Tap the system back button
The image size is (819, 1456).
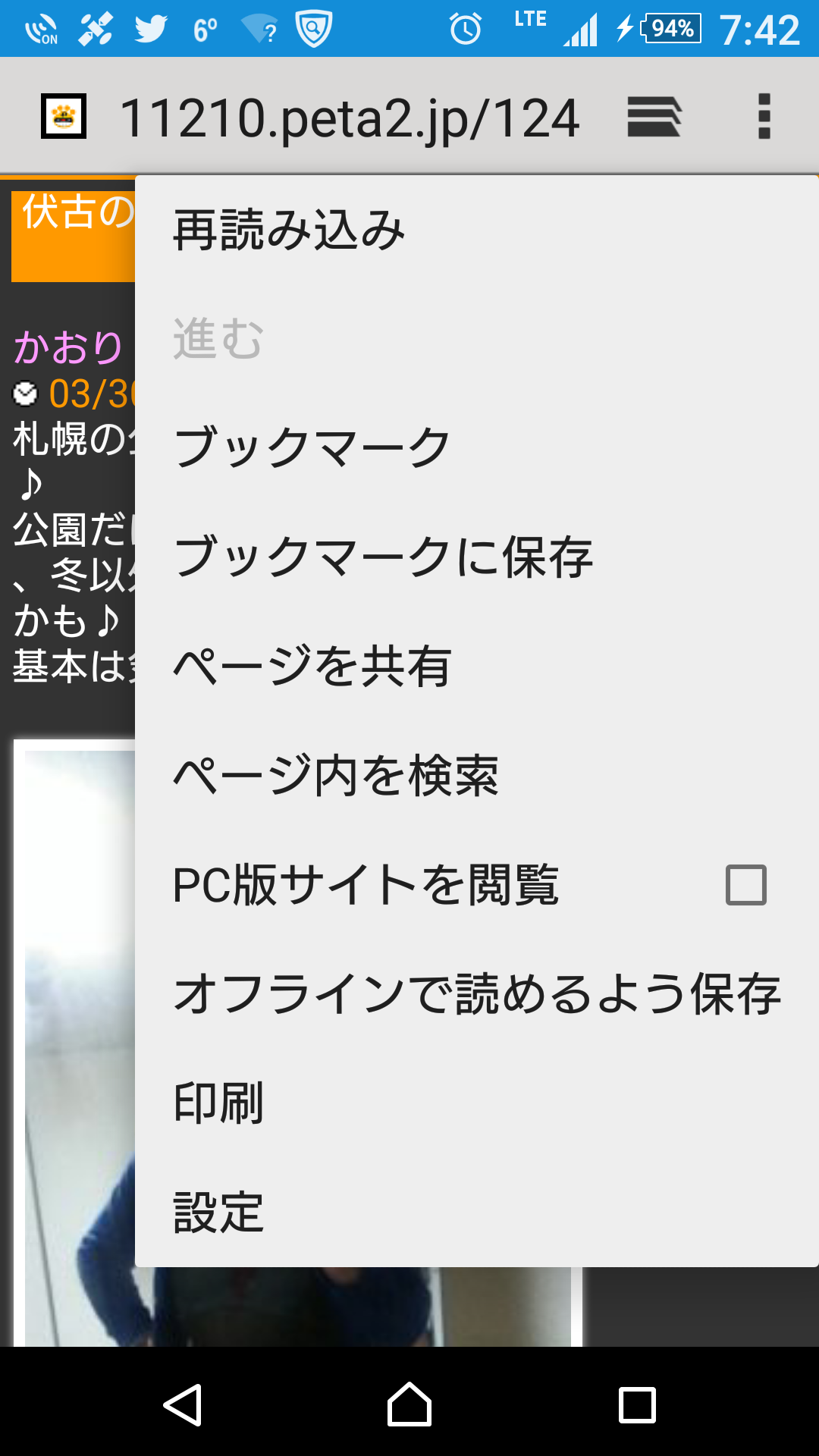tap(183, 1404)
